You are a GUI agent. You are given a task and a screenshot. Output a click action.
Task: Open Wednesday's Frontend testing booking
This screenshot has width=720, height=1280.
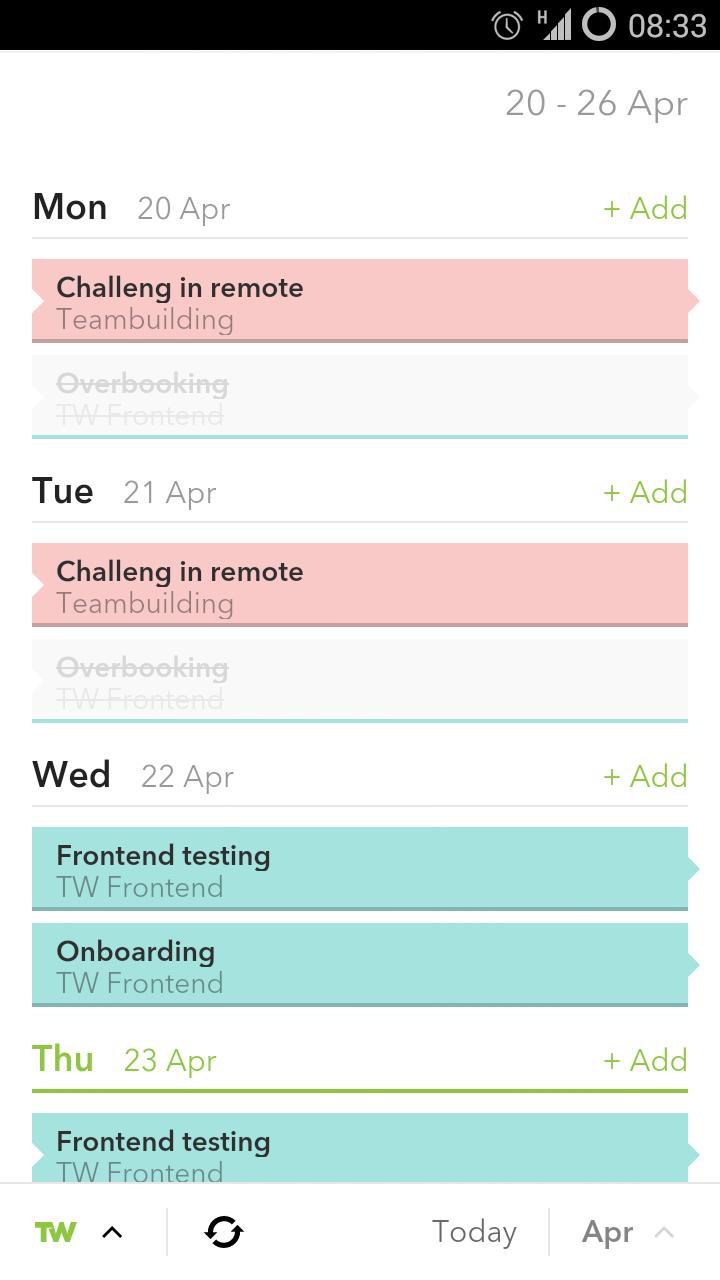pos(360,869)
